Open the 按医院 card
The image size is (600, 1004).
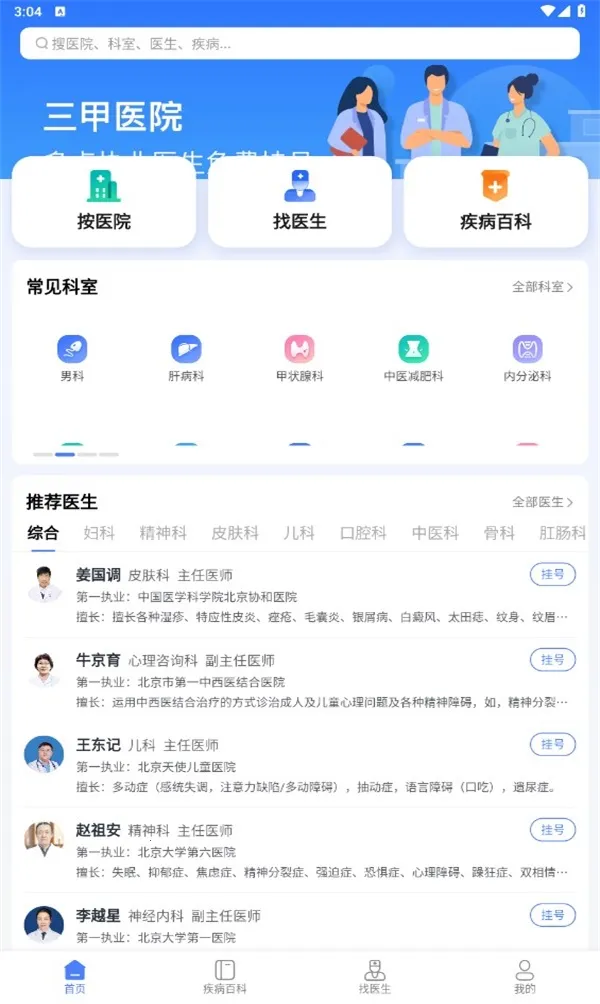pyautogui.click(x=104, y=202)
